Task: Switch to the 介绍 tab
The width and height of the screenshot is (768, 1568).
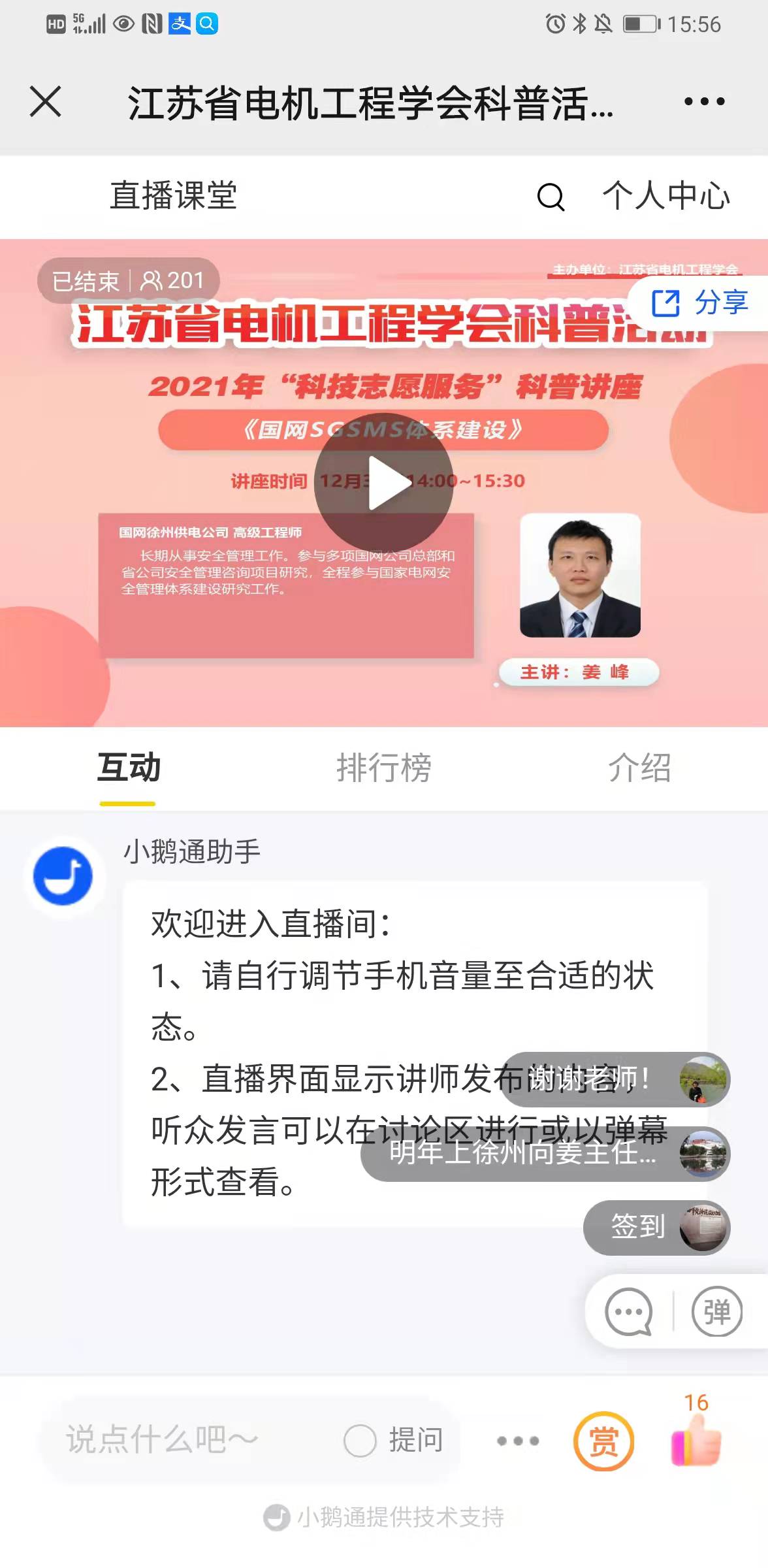Action: [639, 768]
